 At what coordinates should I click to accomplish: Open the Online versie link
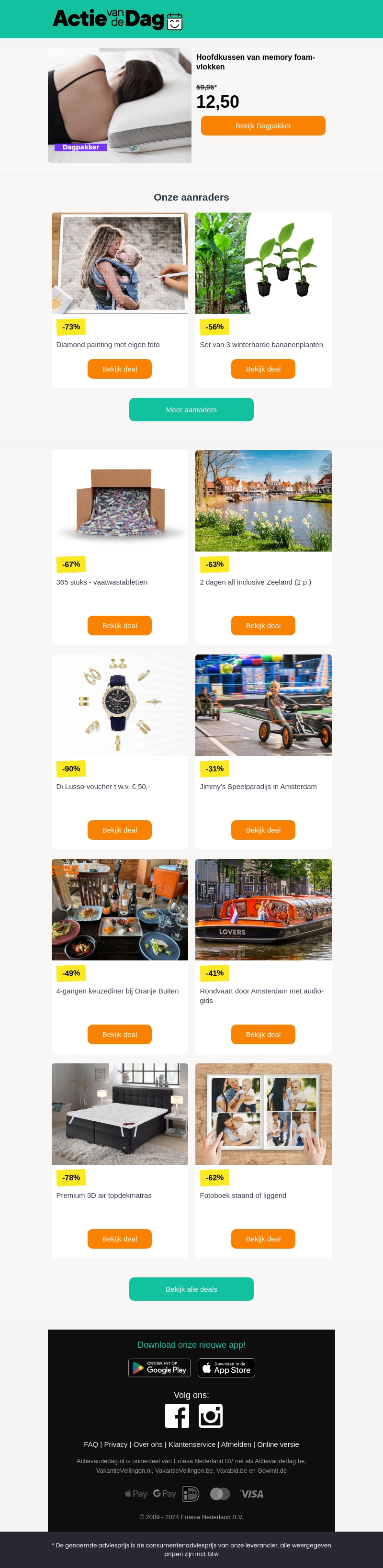(x=278, y=1444)
